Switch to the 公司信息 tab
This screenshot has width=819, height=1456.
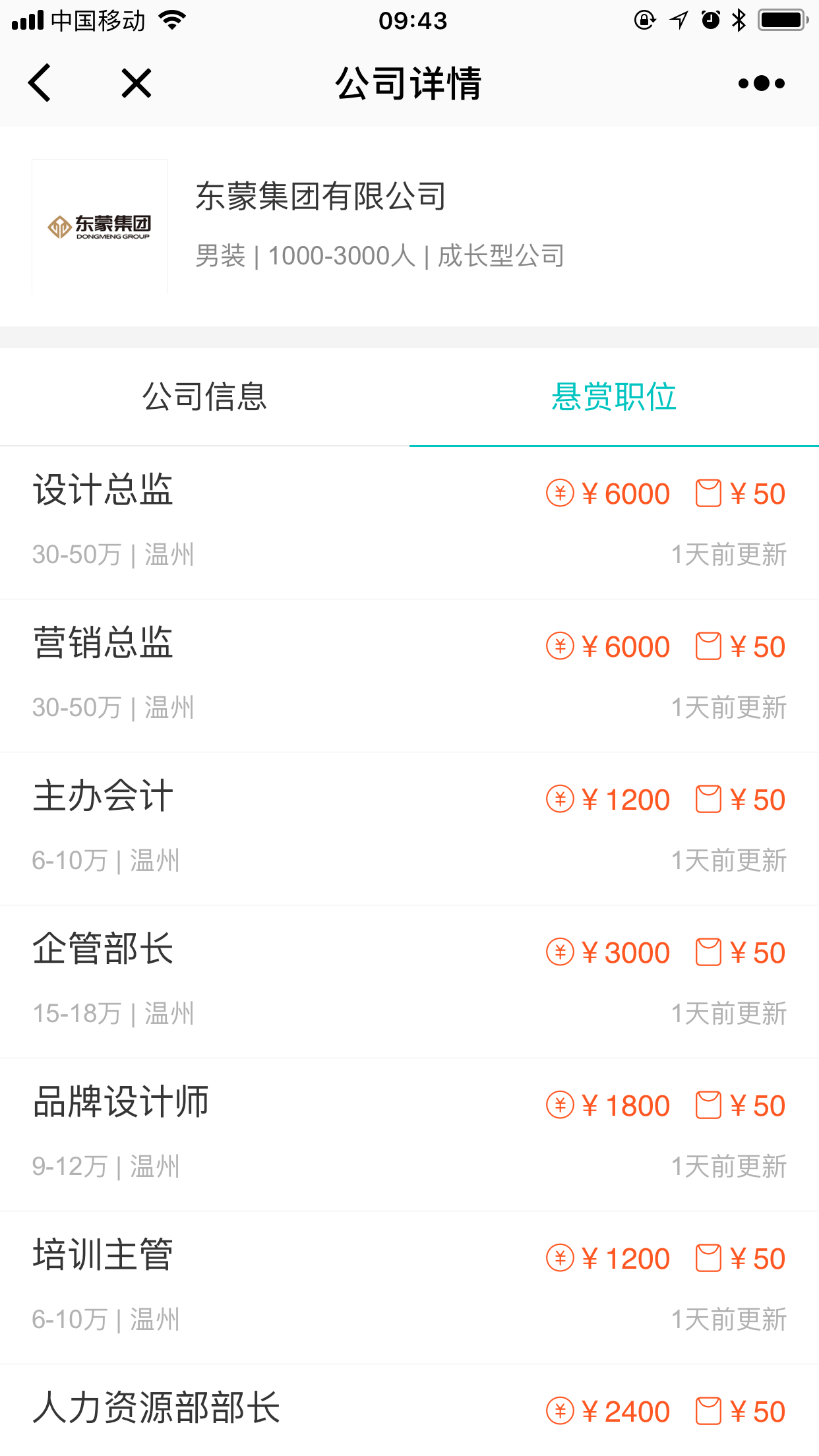pyautogui.click(x=204, y=397)
